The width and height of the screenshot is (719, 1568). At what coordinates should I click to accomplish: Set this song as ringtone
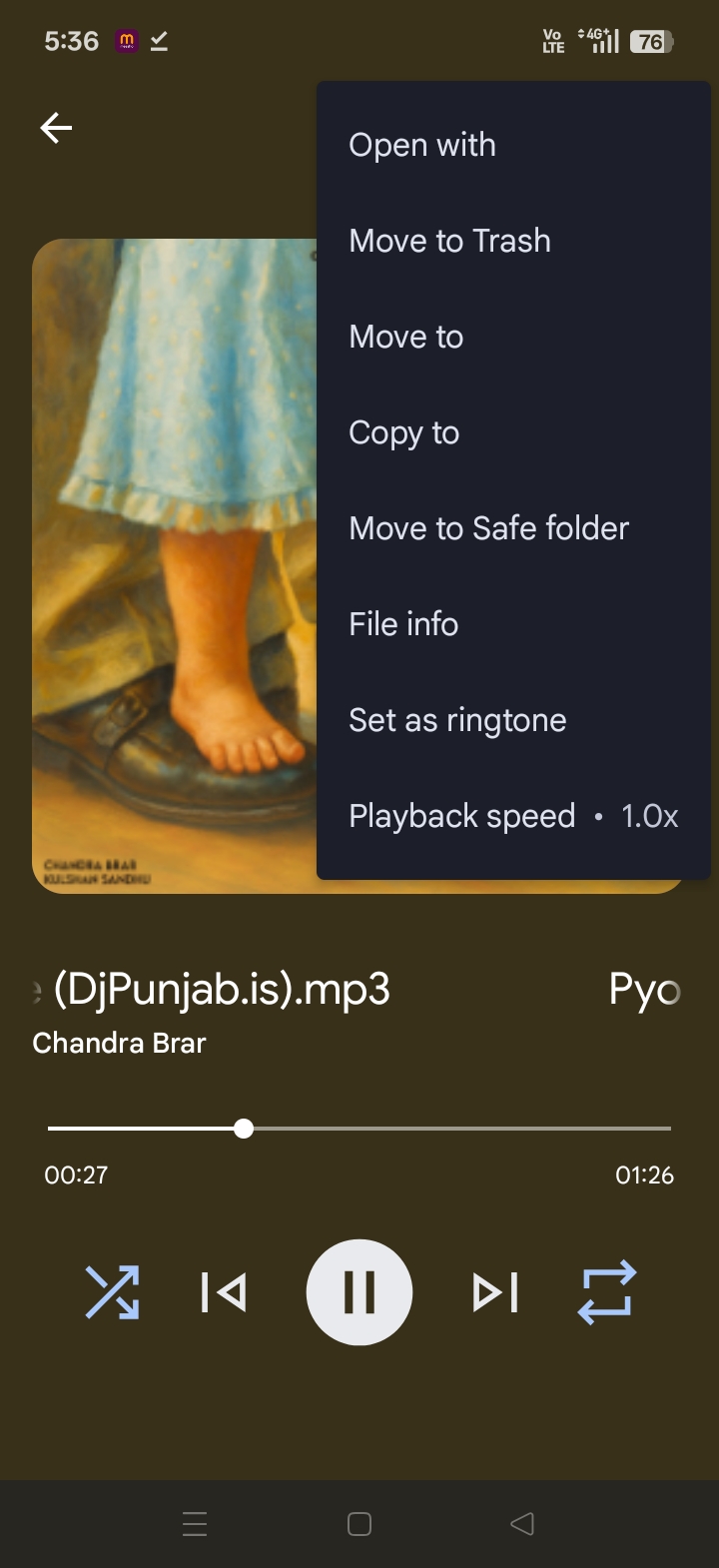pyautogui.click(x=513, y=720)
